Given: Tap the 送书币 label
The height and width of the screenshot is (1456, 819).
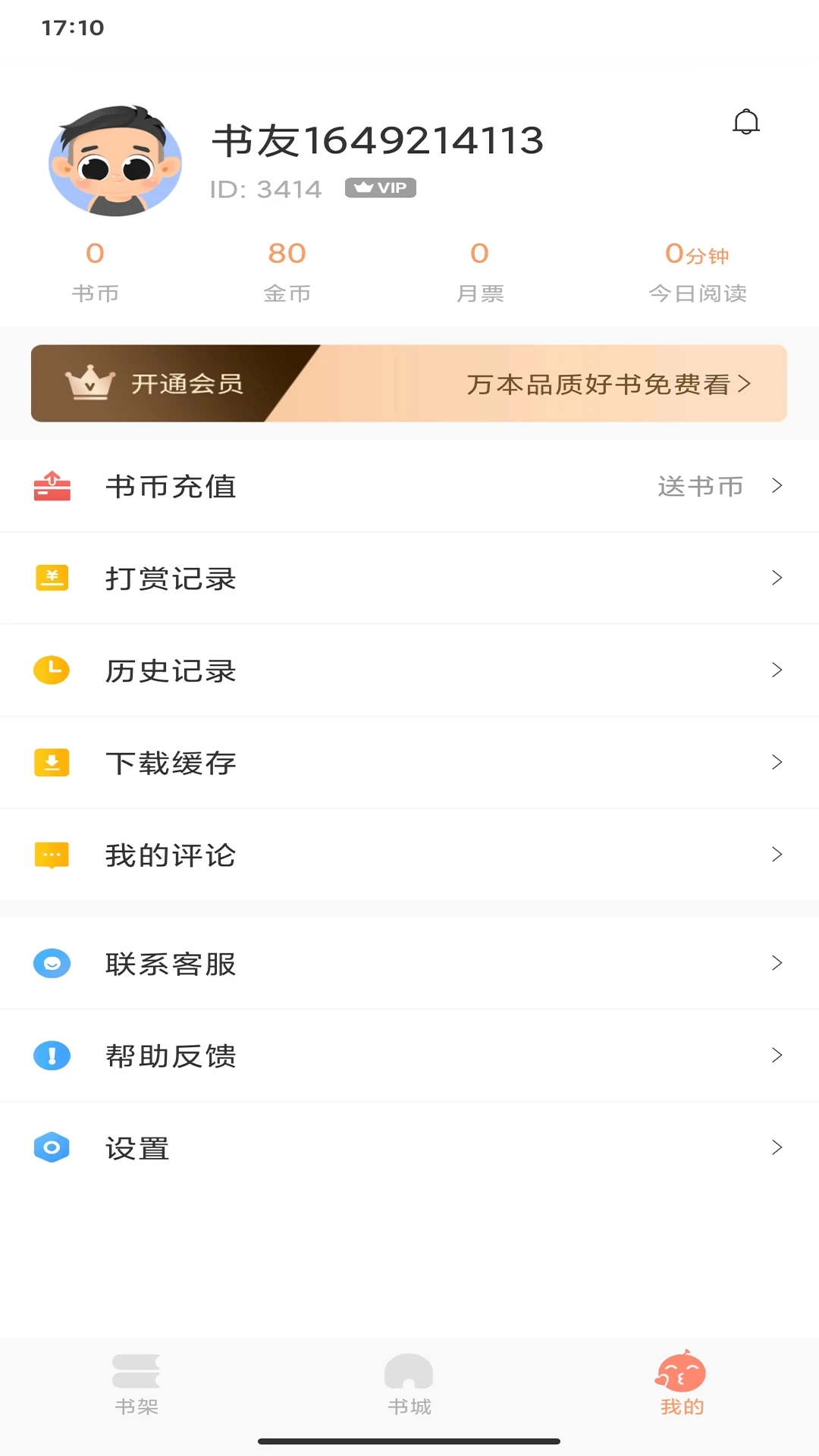Looking at the screenshot, I should [699, 486].
